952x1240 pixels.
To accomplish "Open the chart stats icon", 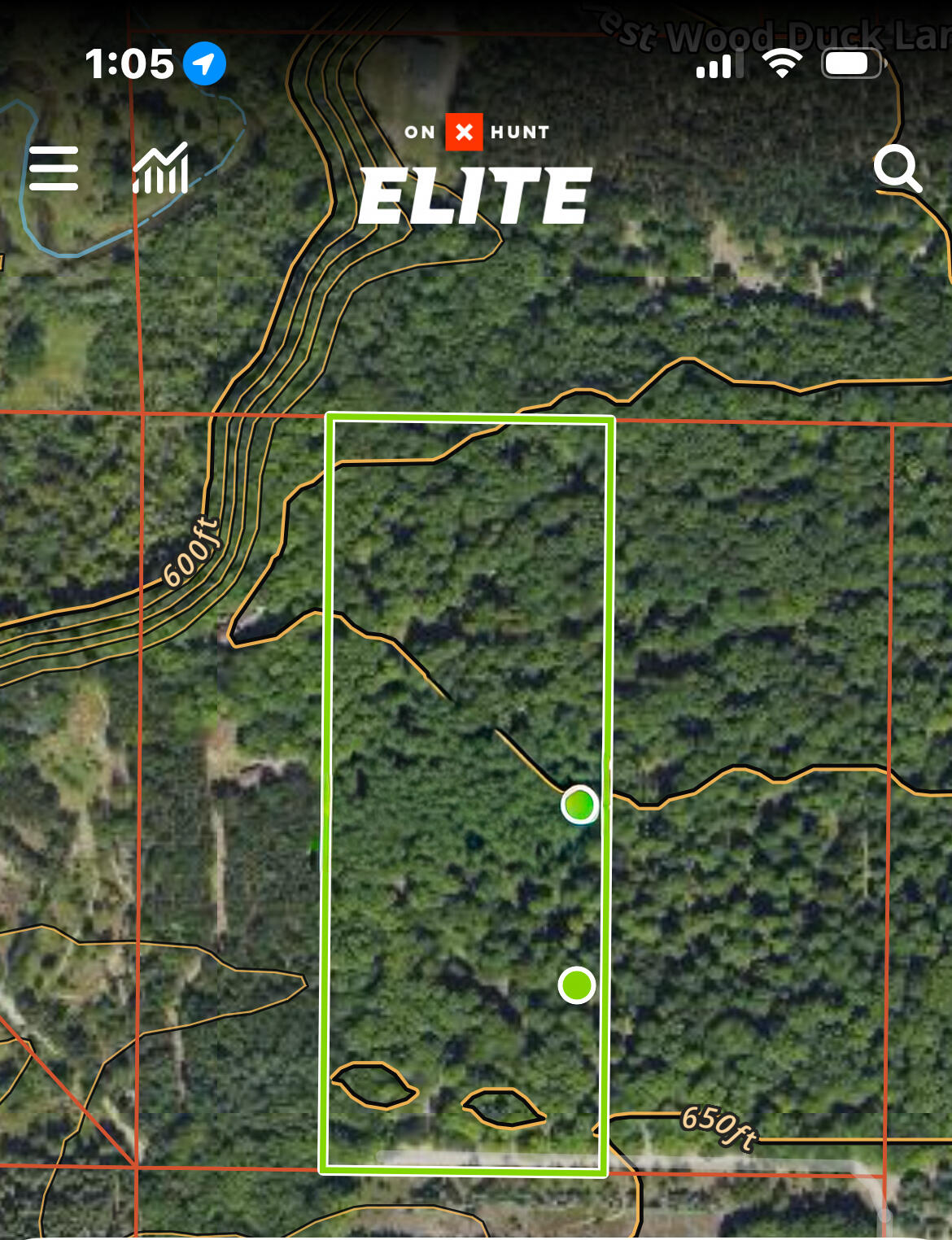I will [x=161, y=168].
